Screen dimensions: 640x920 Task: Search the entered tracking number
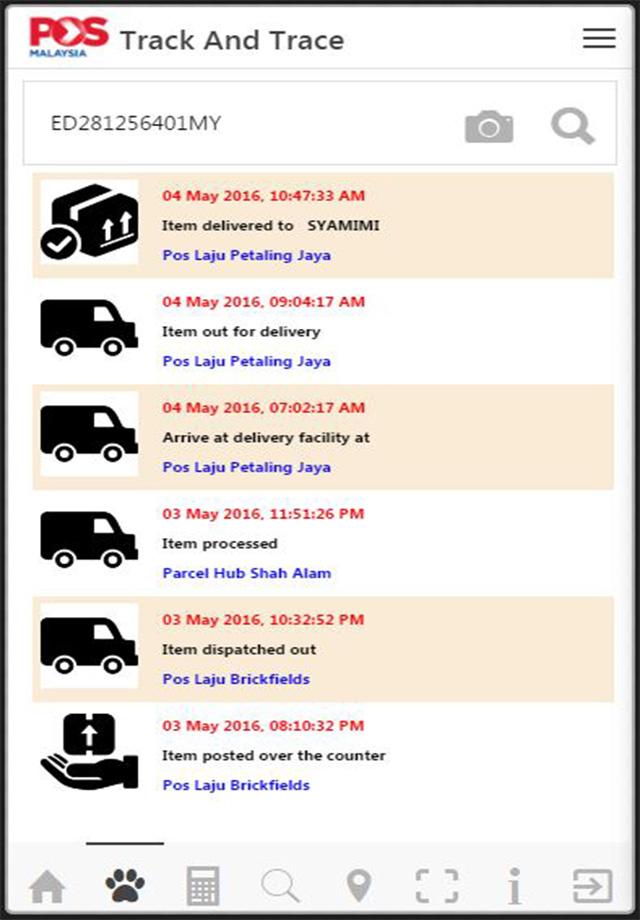(573, 126)
